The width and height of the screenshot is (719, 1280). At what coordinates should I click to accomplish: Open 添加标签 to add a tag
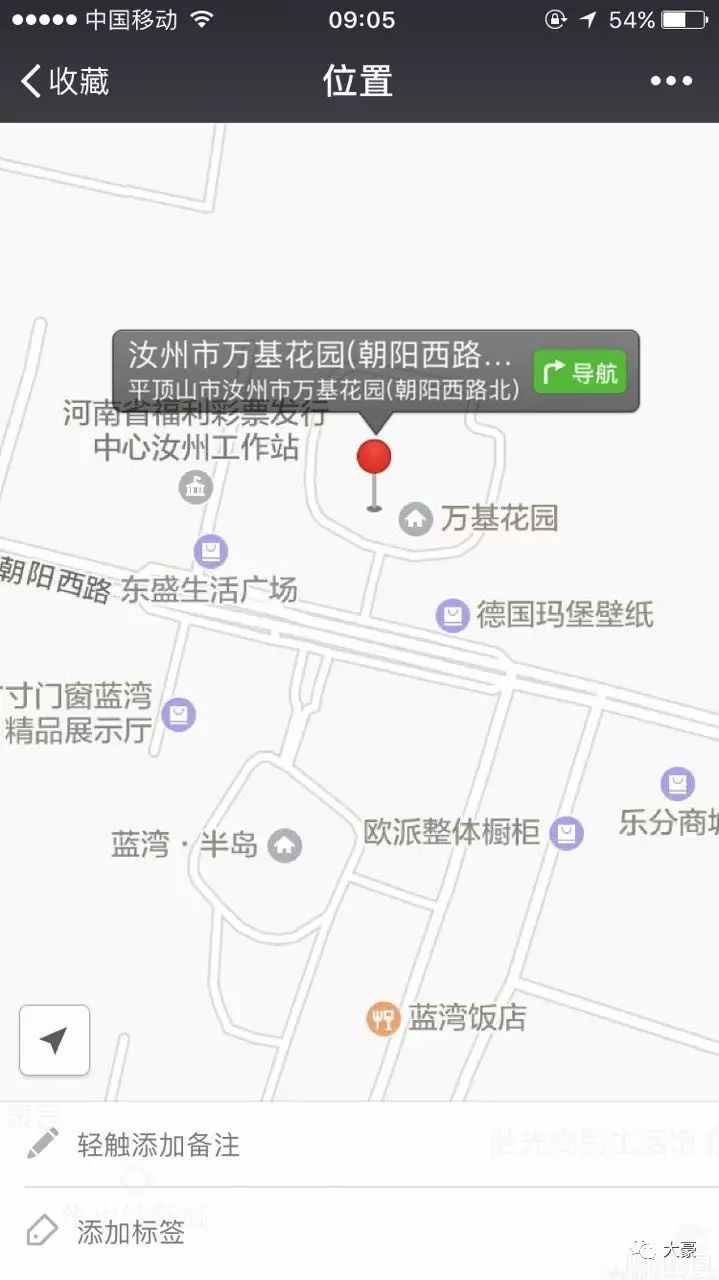[x=130, y=1232]
